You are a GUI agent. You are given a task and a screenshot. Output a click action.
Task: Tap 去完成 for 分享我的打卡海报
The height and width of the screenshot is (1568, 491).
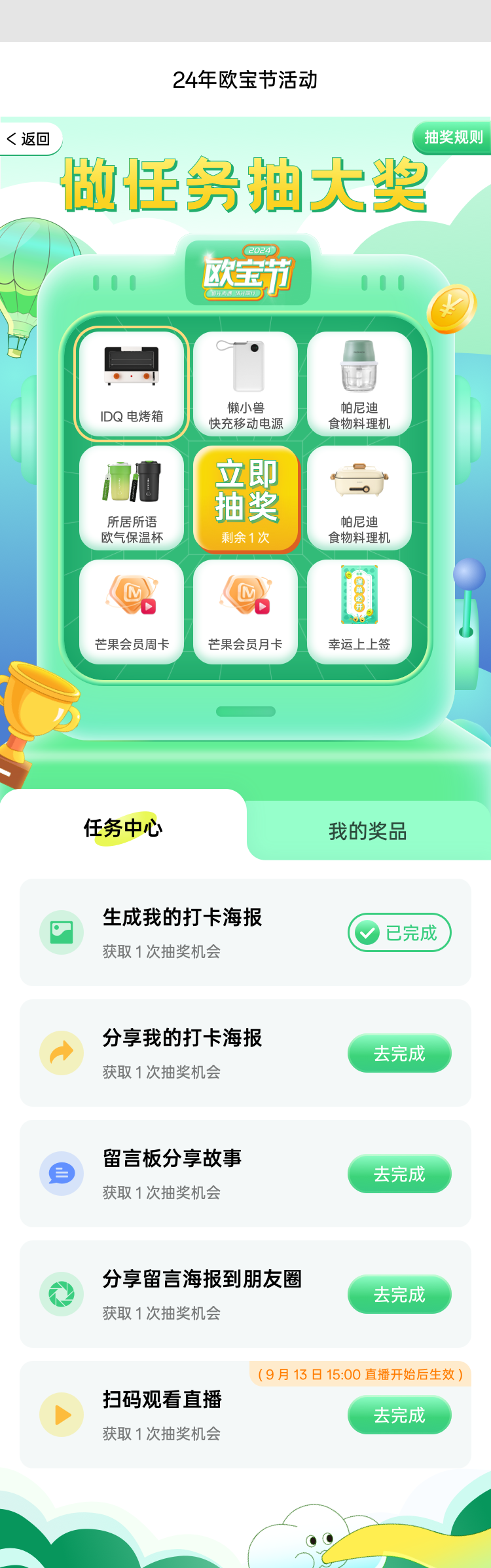[x=399, y=1053]
